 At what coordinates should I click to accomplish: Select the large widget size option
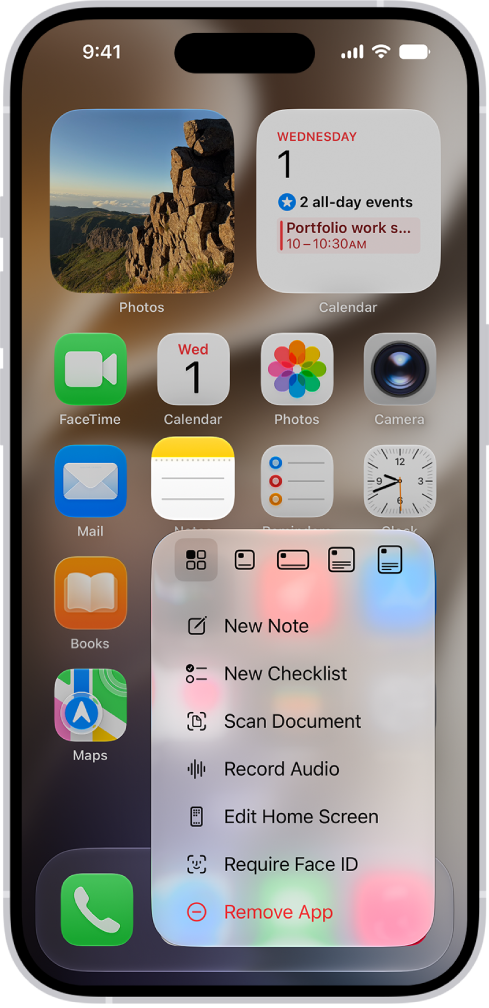pos(341,560)
